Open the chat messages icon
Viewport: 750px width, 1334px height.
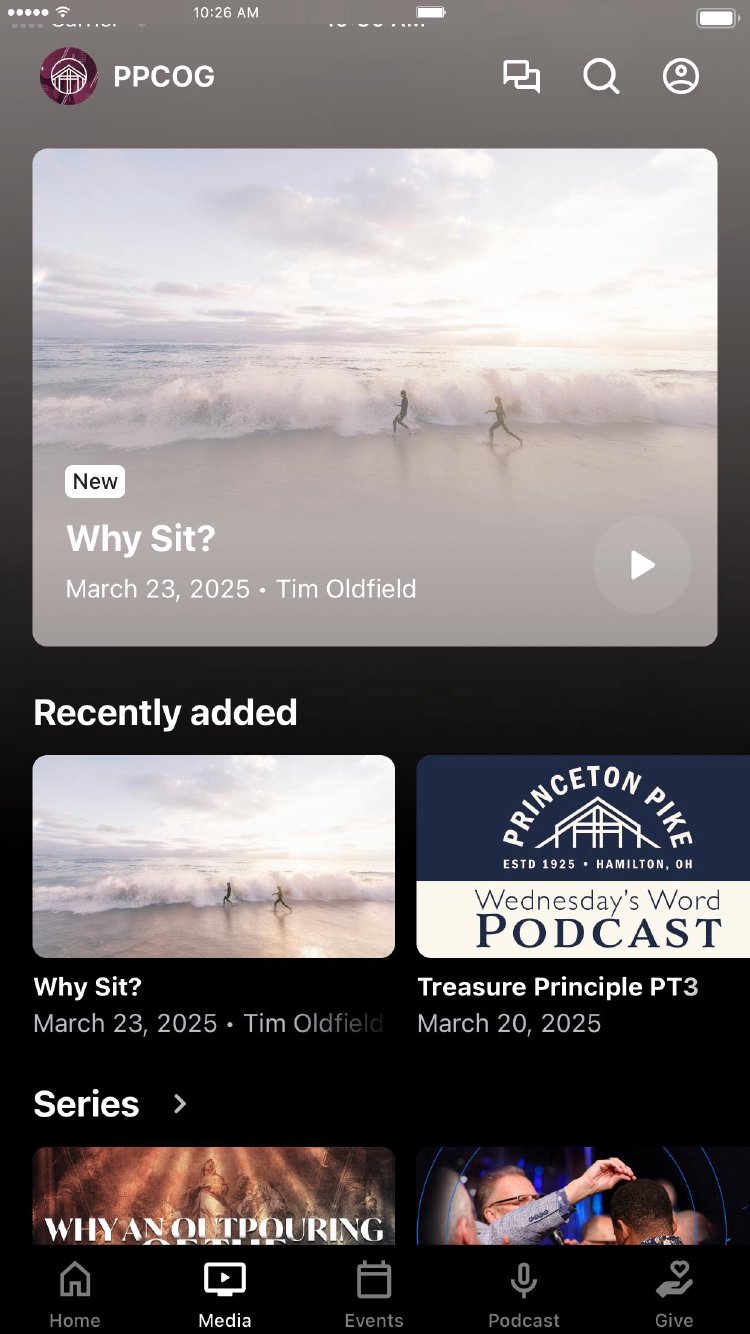[x=521, y=77]
